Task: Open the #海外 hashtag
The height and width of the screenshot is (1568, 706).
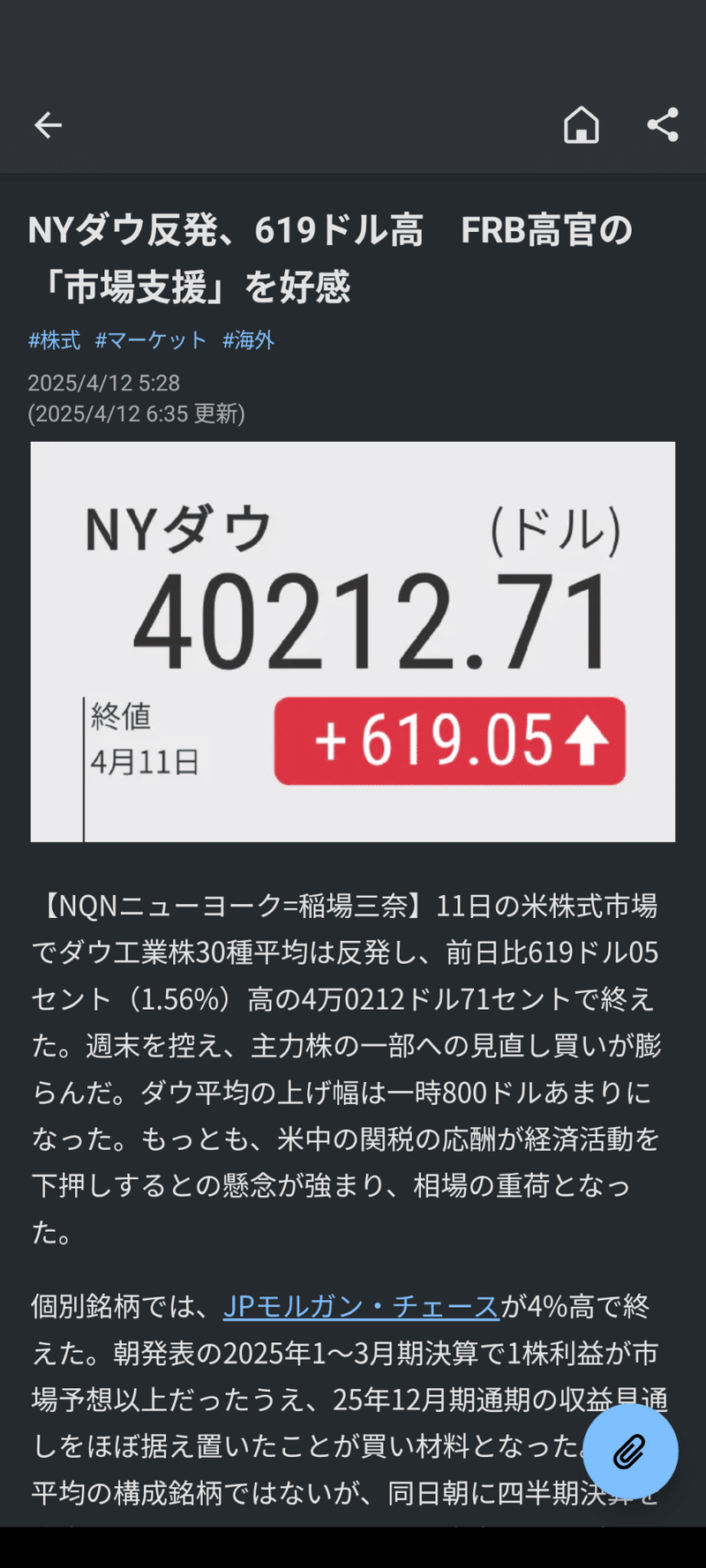Action: click(249, 340)
